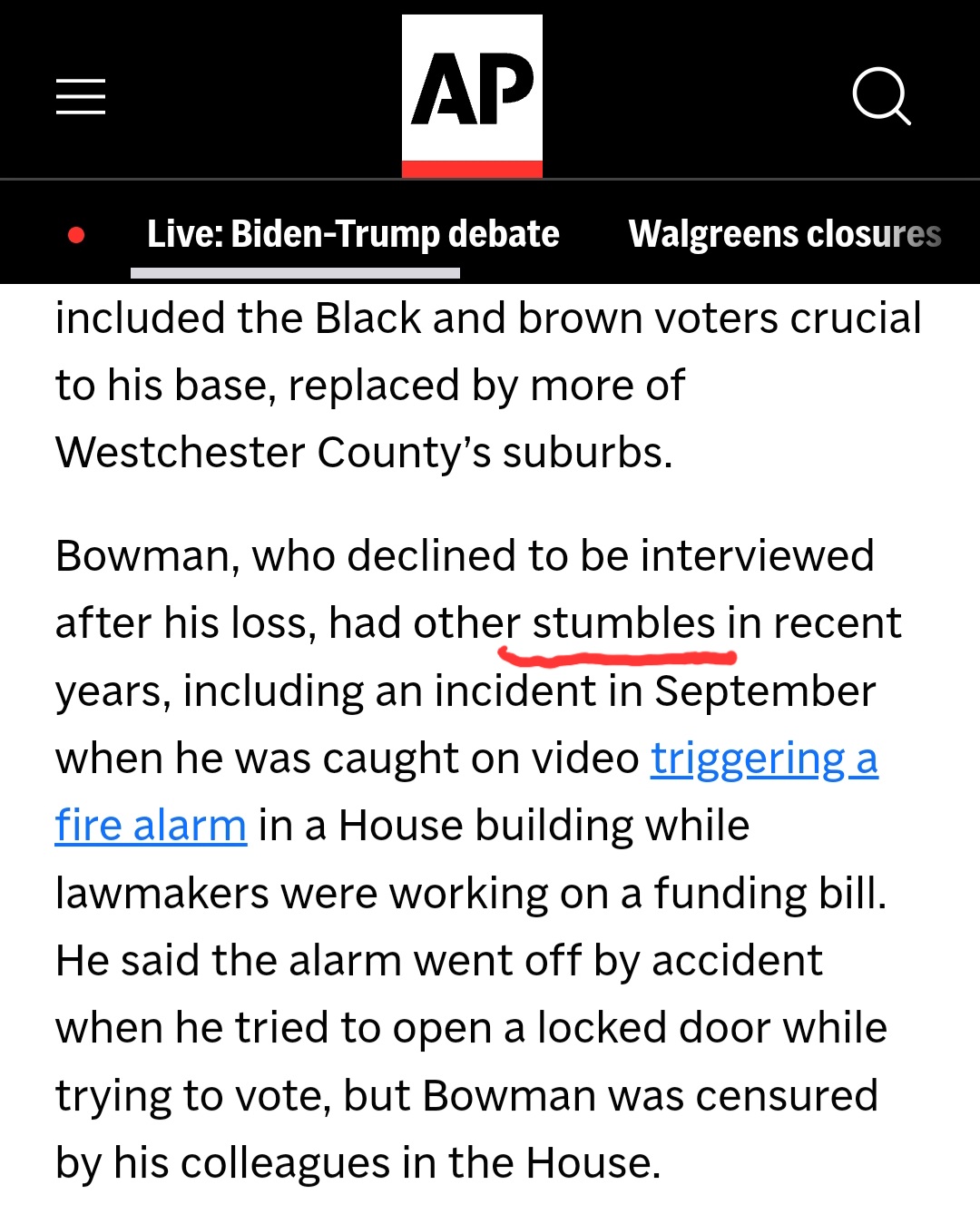The height and width of the screenshot is (1214, 980).
Task: Open the Live: Biden-Trump debate topic
Action: pos(353,234)
